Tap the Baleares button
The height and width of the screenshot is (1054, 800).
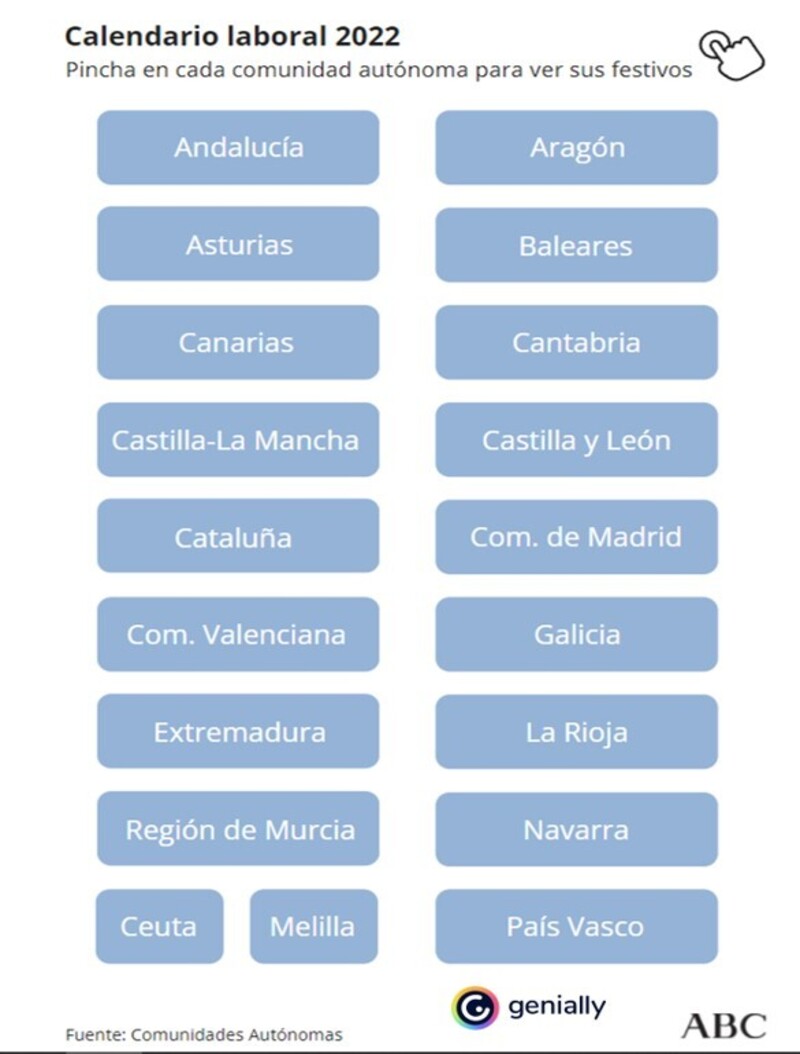(x=576, y=245)
